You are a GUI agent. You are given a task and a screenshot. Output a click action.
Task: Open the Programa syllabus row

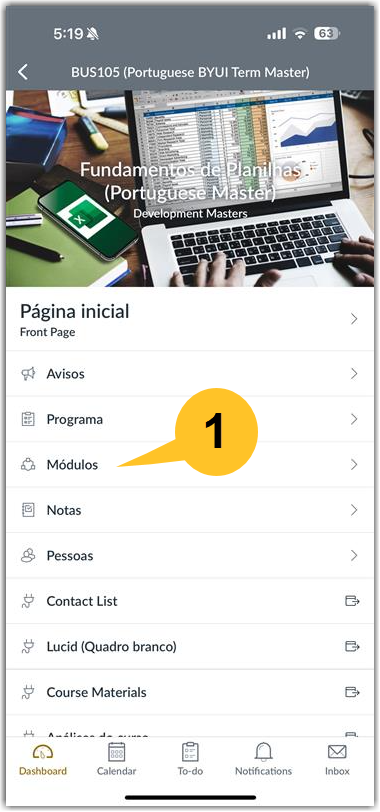190,419
